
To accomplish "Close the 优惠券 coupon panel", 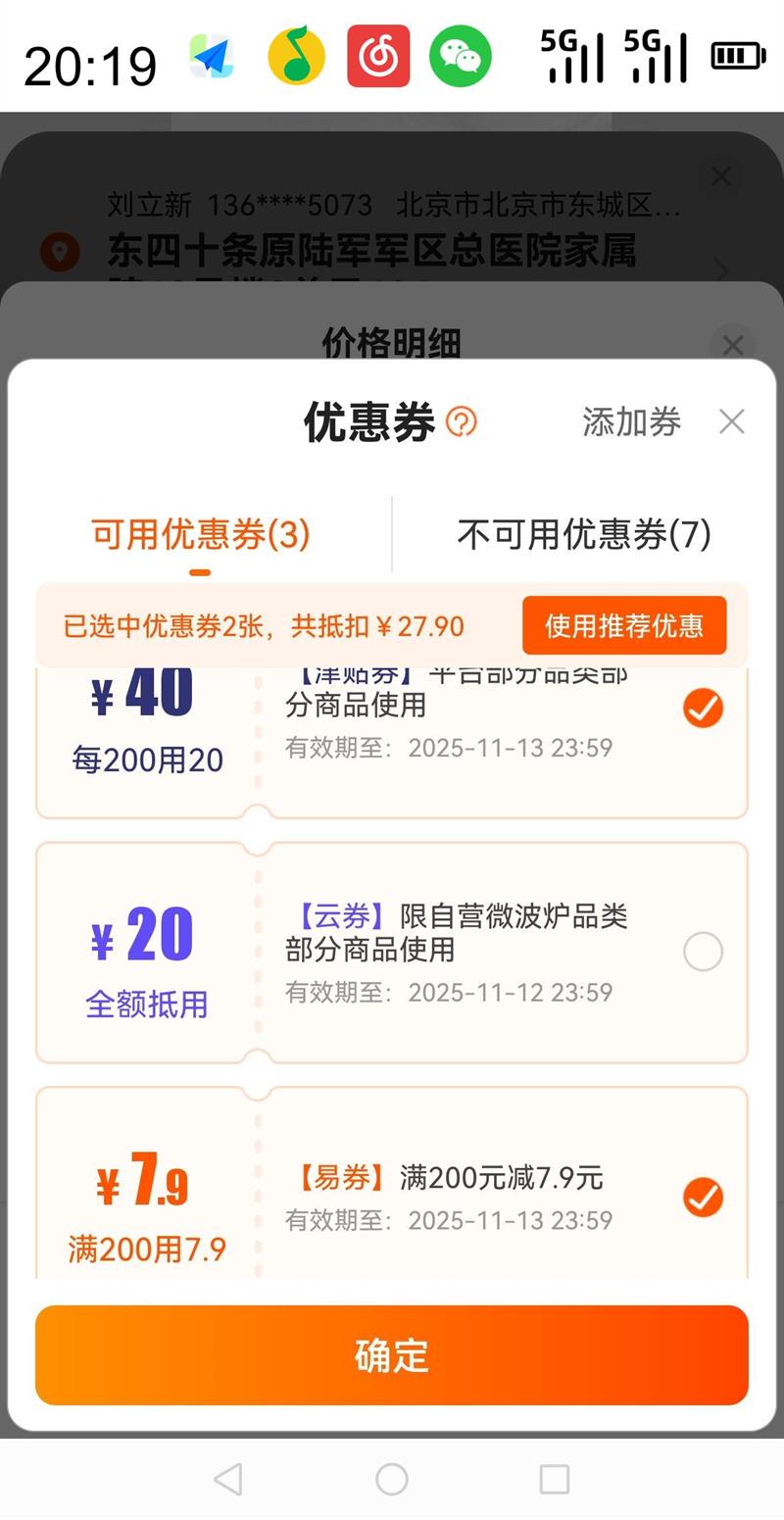I will [731, 421].
